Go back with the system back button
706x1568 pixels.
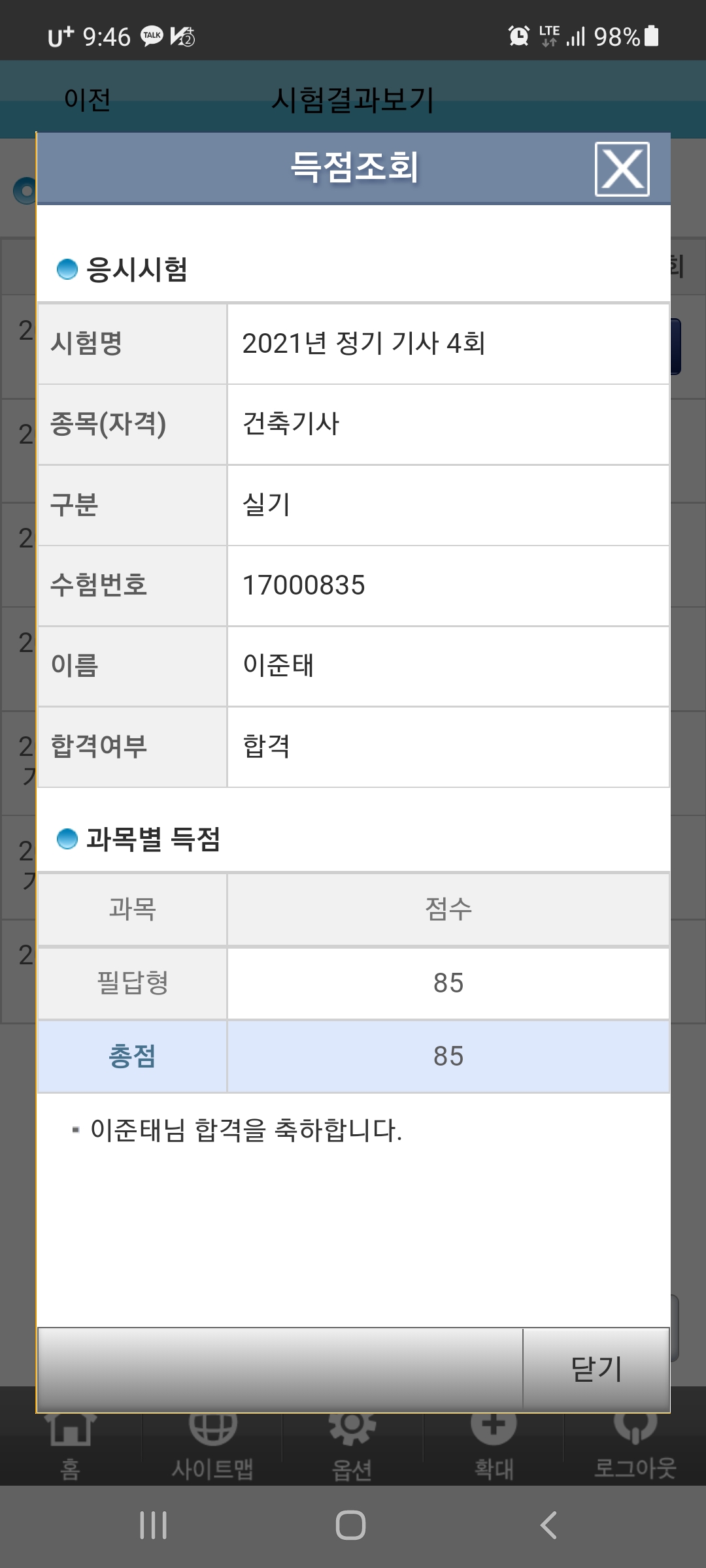click(x=548, y=1526)
